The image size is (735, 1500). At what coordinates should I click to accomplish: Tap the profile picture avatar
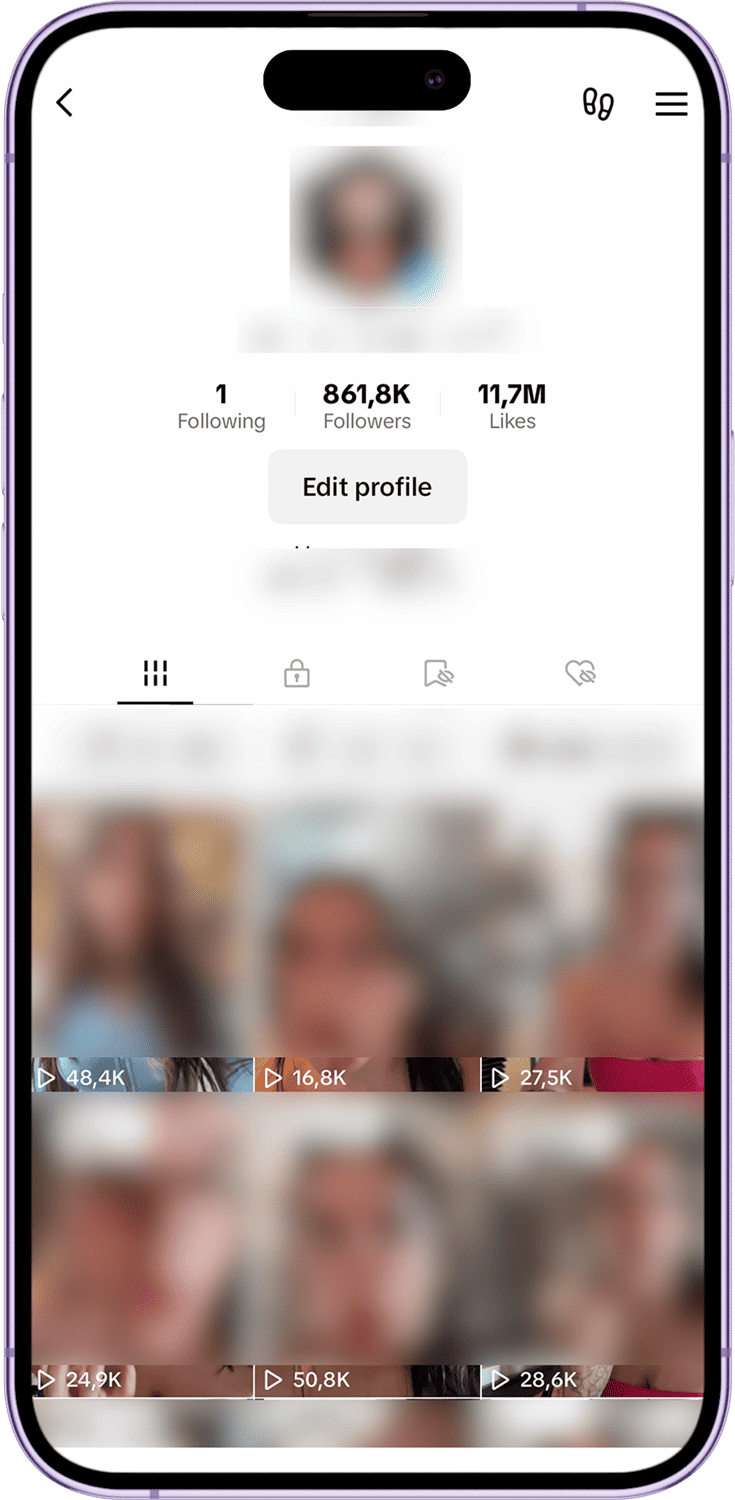pyautogui.click(x=367, y=226)
